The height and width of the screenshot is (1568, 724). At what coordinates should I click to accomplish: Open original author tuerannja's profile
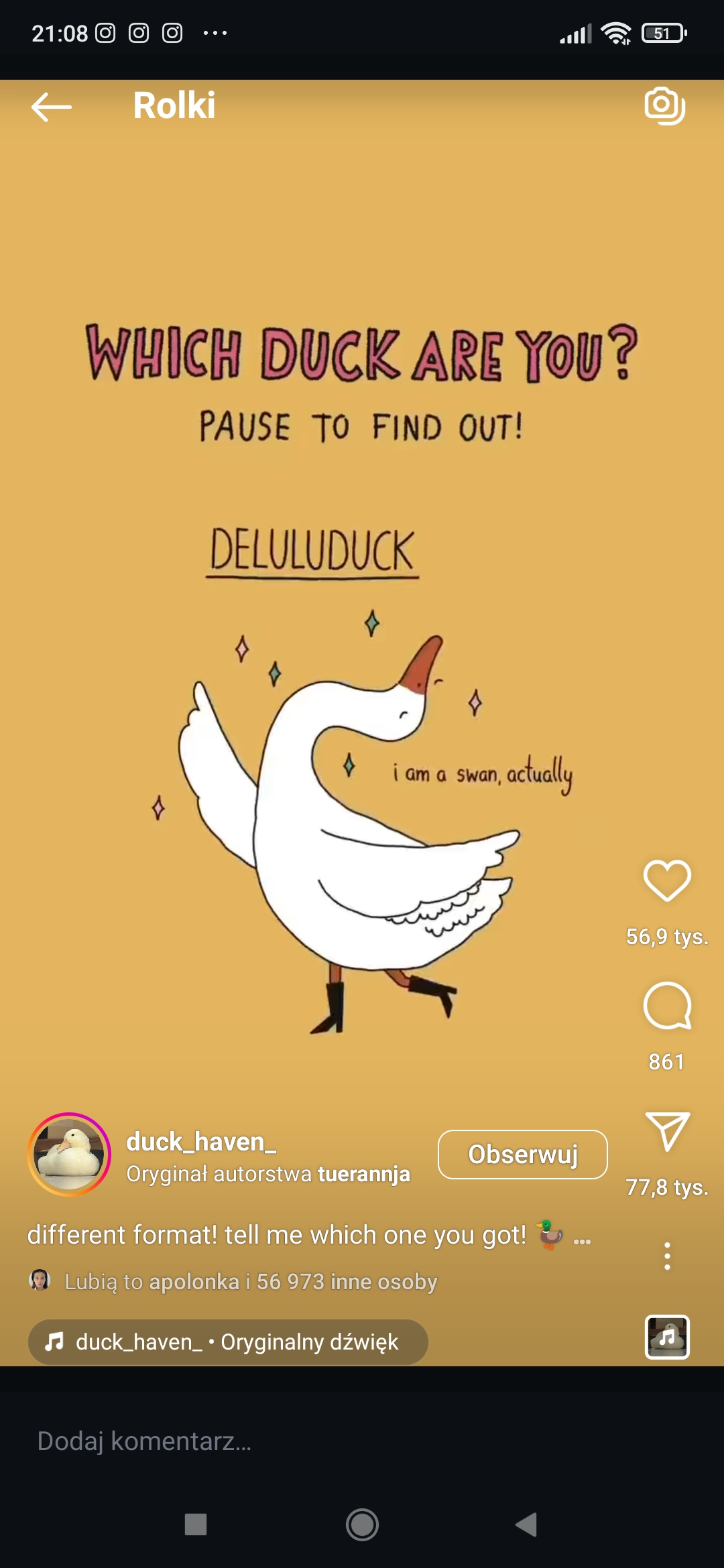[x=363, y=1174]
